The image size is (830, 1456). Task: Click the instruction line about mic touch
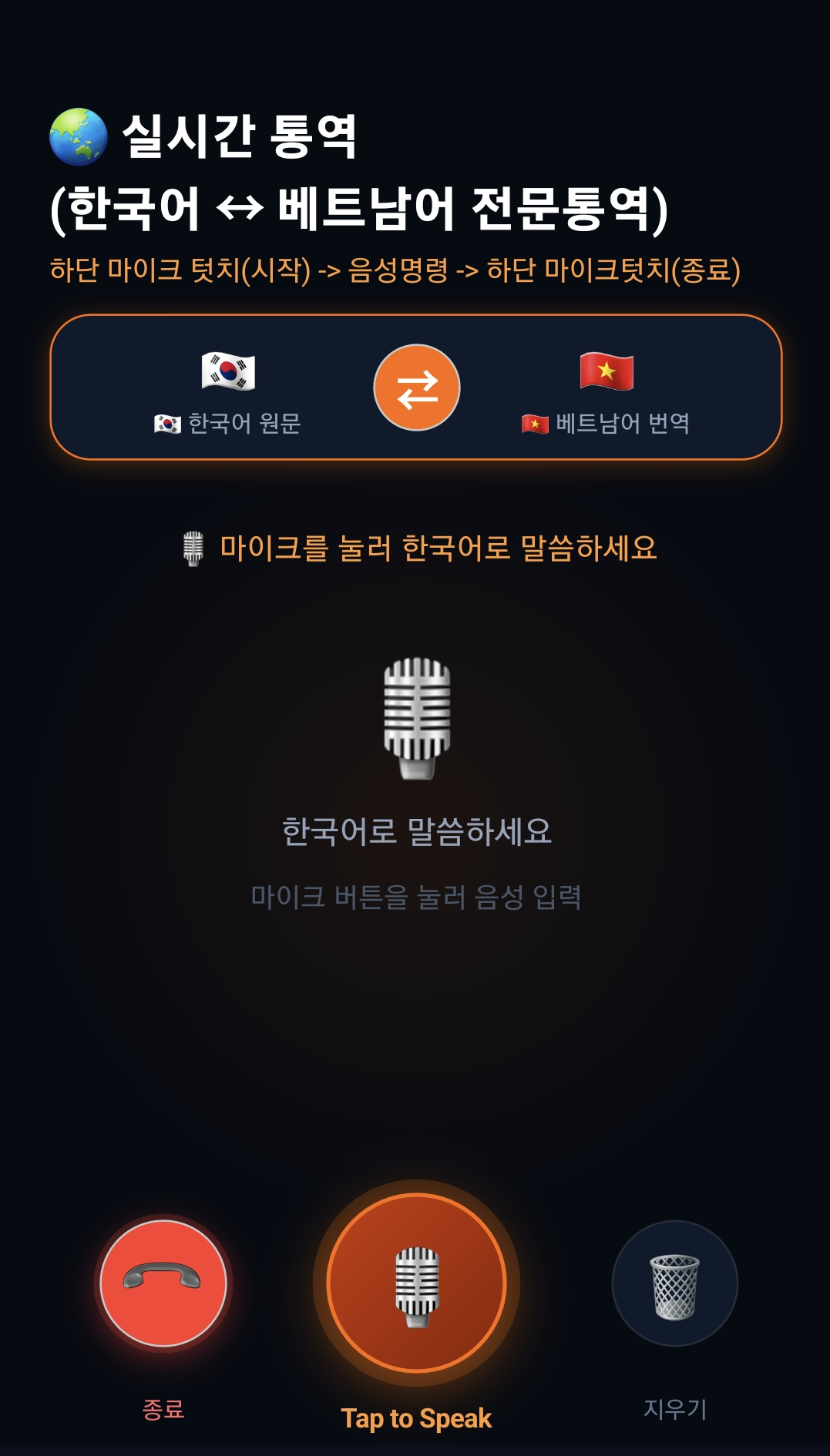tap(398, 268)
